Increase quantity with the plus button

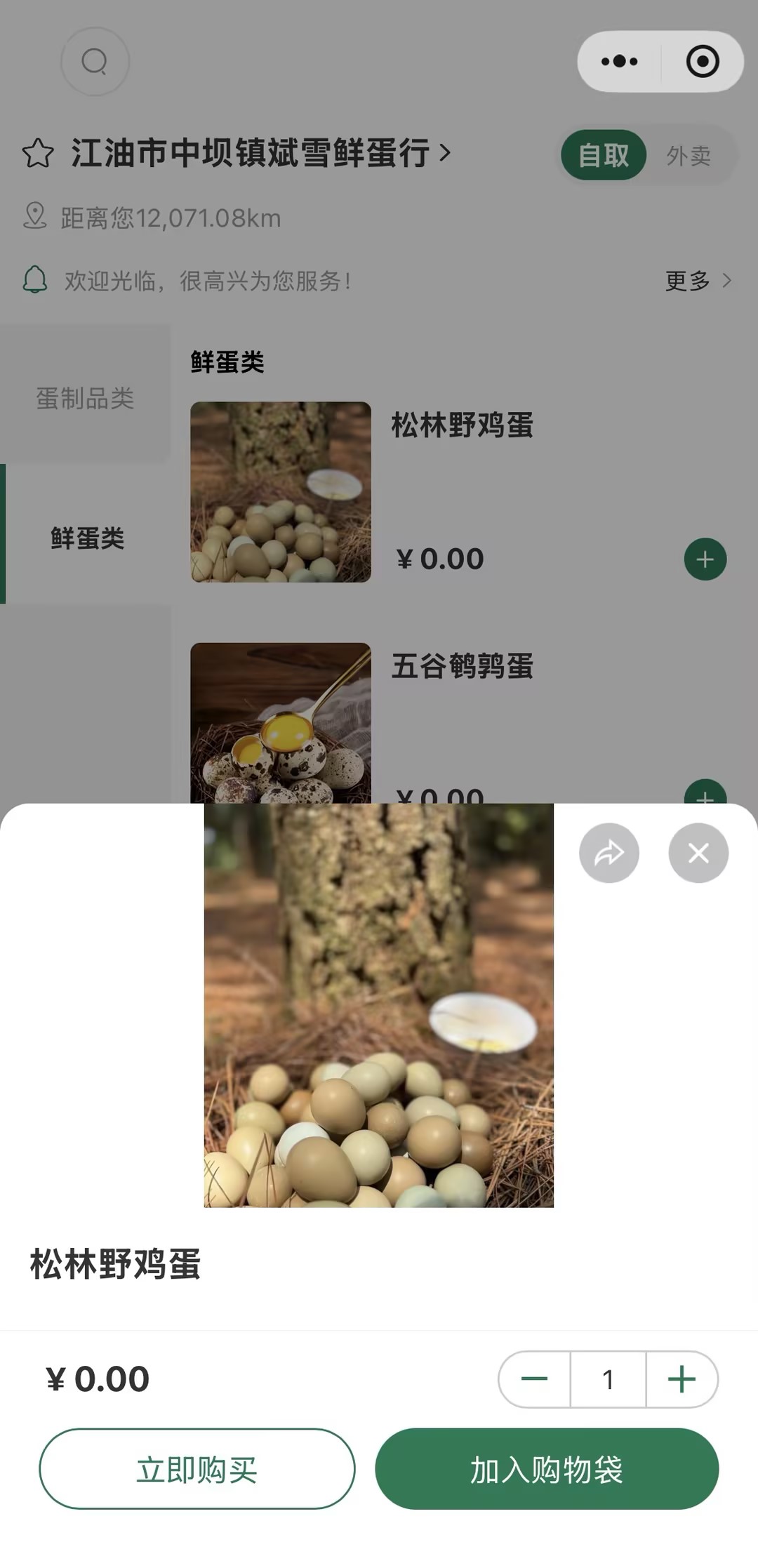(x=681, y=1379)
